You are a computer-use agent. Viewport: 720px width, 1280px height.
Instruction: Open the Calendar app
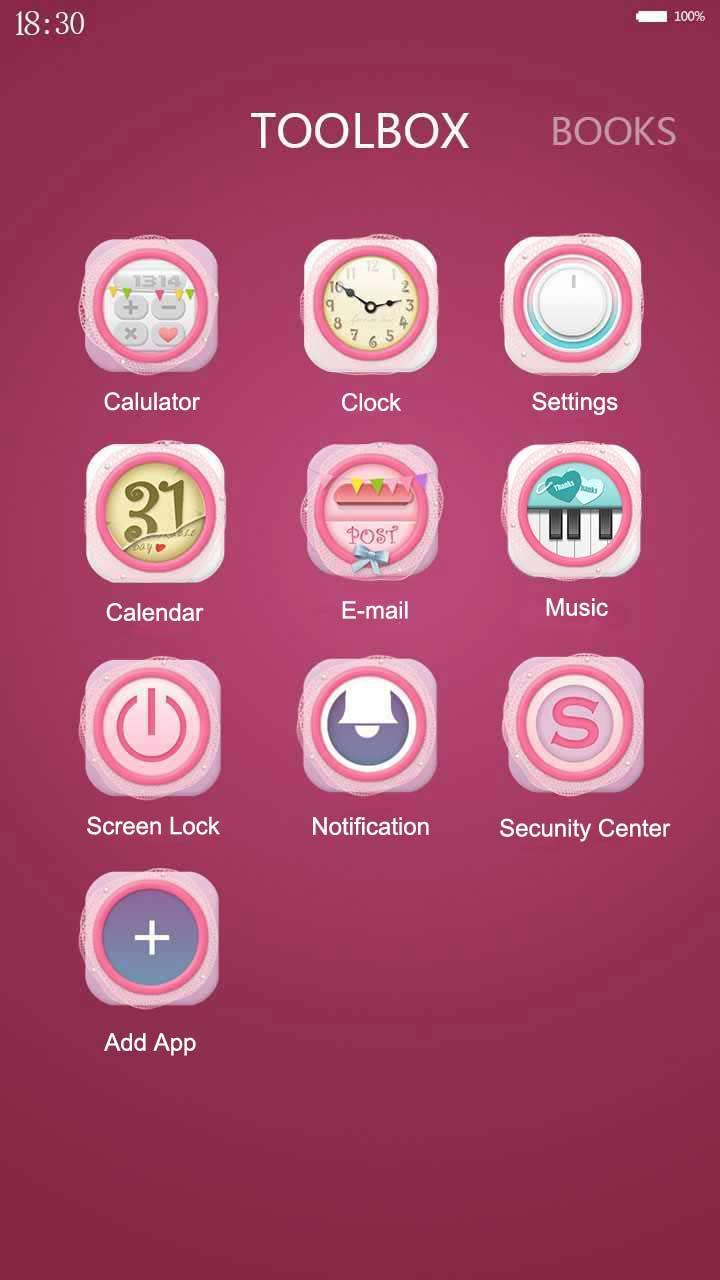154,514
